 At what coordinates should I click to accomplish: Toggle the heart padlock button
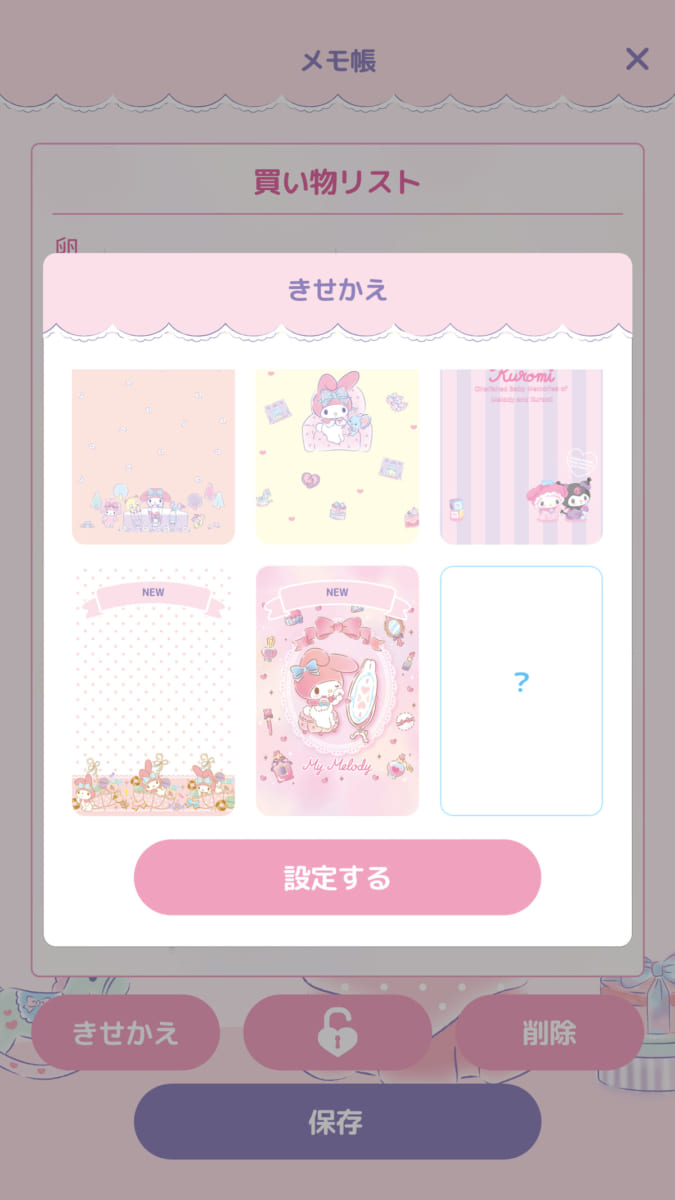point(337,1032)
